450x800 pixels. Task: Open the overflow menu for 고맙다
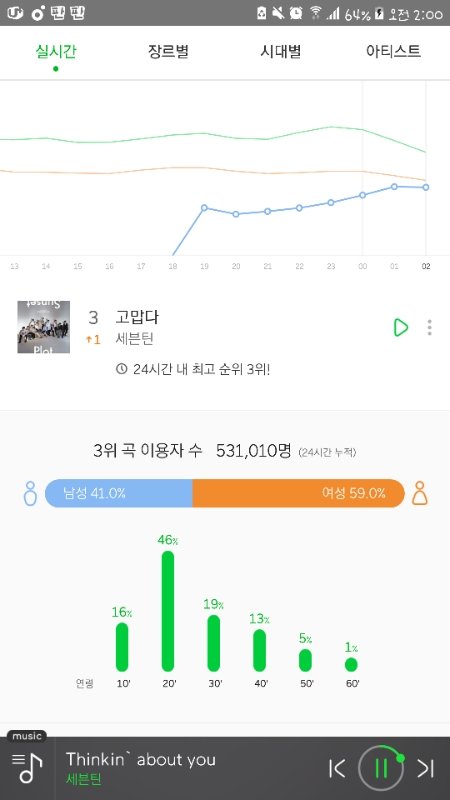[x=430, y=327]
